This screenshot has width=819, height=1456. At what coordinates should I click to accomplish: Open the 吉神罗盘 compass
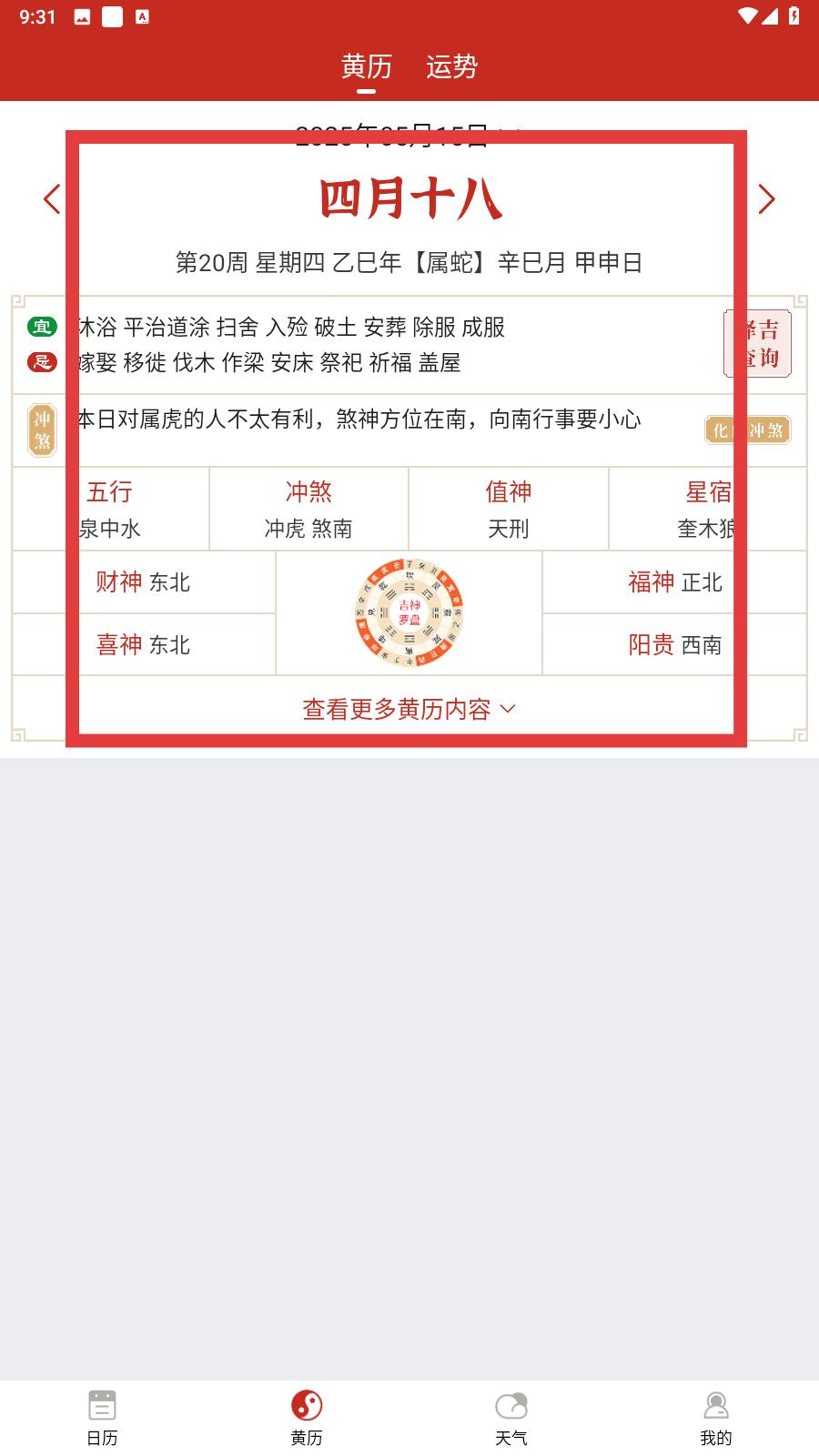(409, 612)
